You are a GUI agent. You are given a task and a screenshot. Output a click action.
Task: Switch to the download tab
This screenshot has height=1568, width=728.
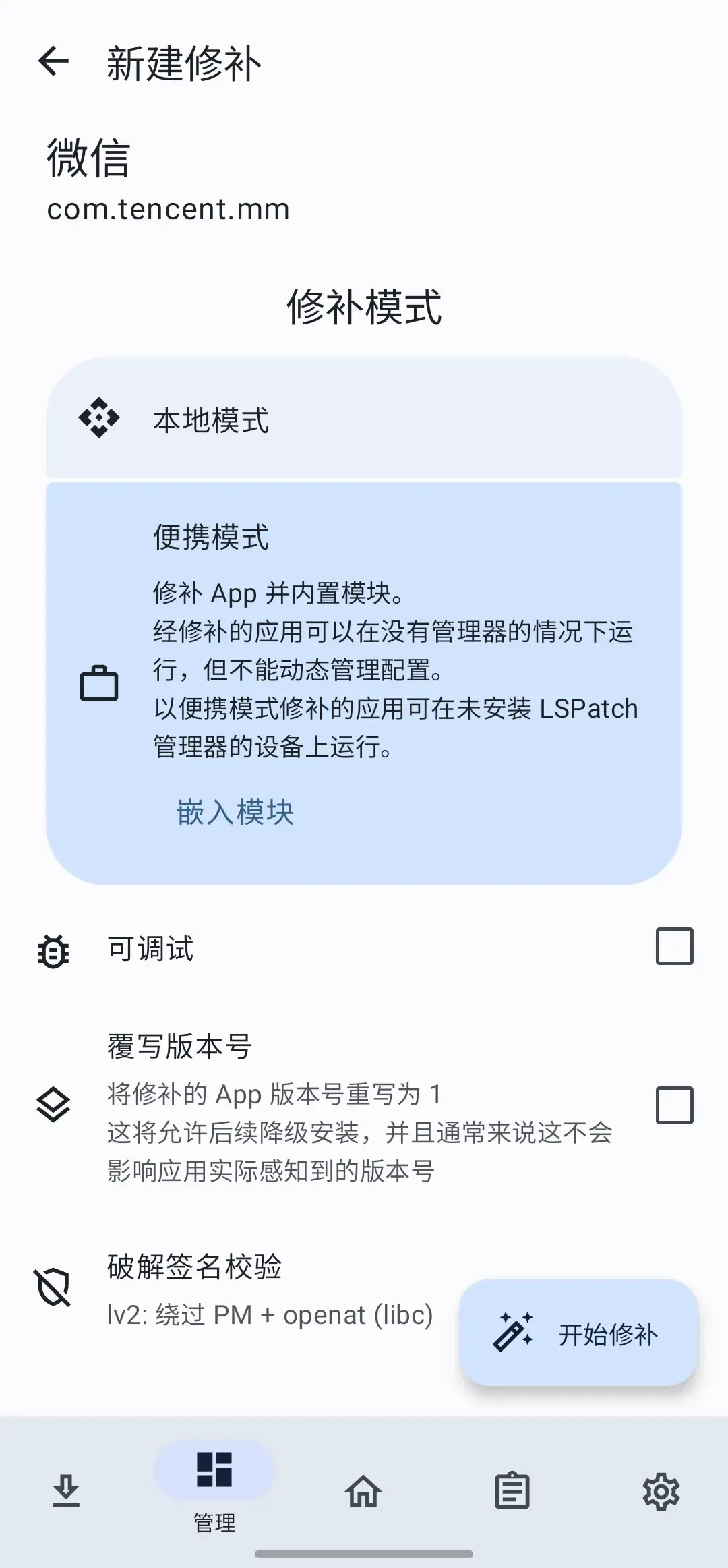[66, 1490]
